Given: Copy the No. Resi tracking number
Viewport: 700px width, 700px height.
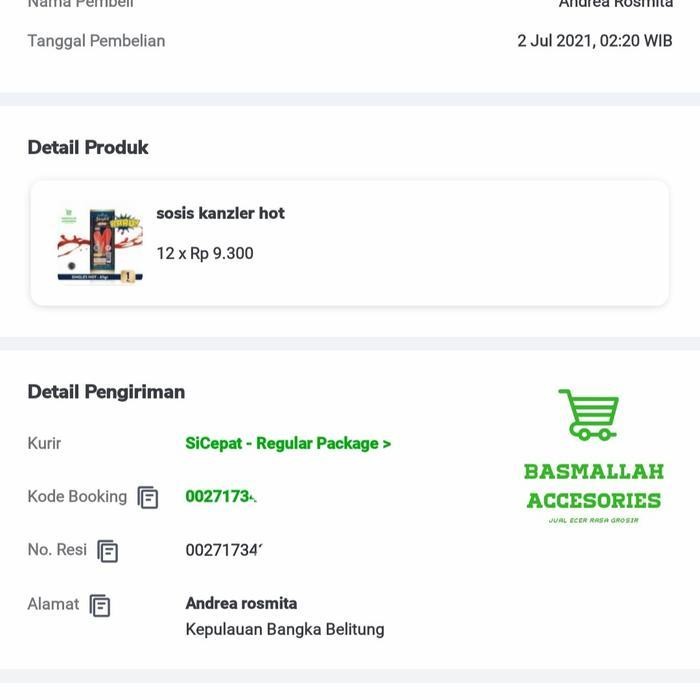Looking at the screenshot, I should click(x=108, y=551).
